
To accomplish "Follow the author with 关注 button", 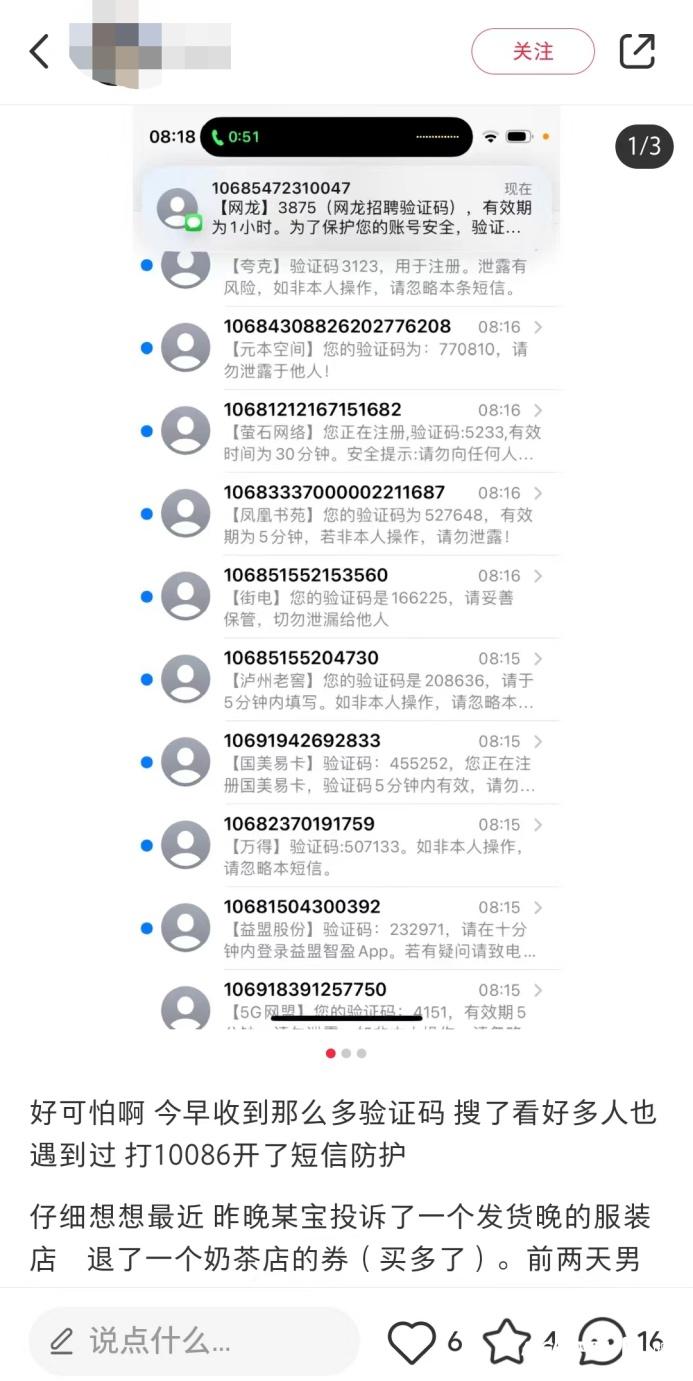I will [533, 51].
